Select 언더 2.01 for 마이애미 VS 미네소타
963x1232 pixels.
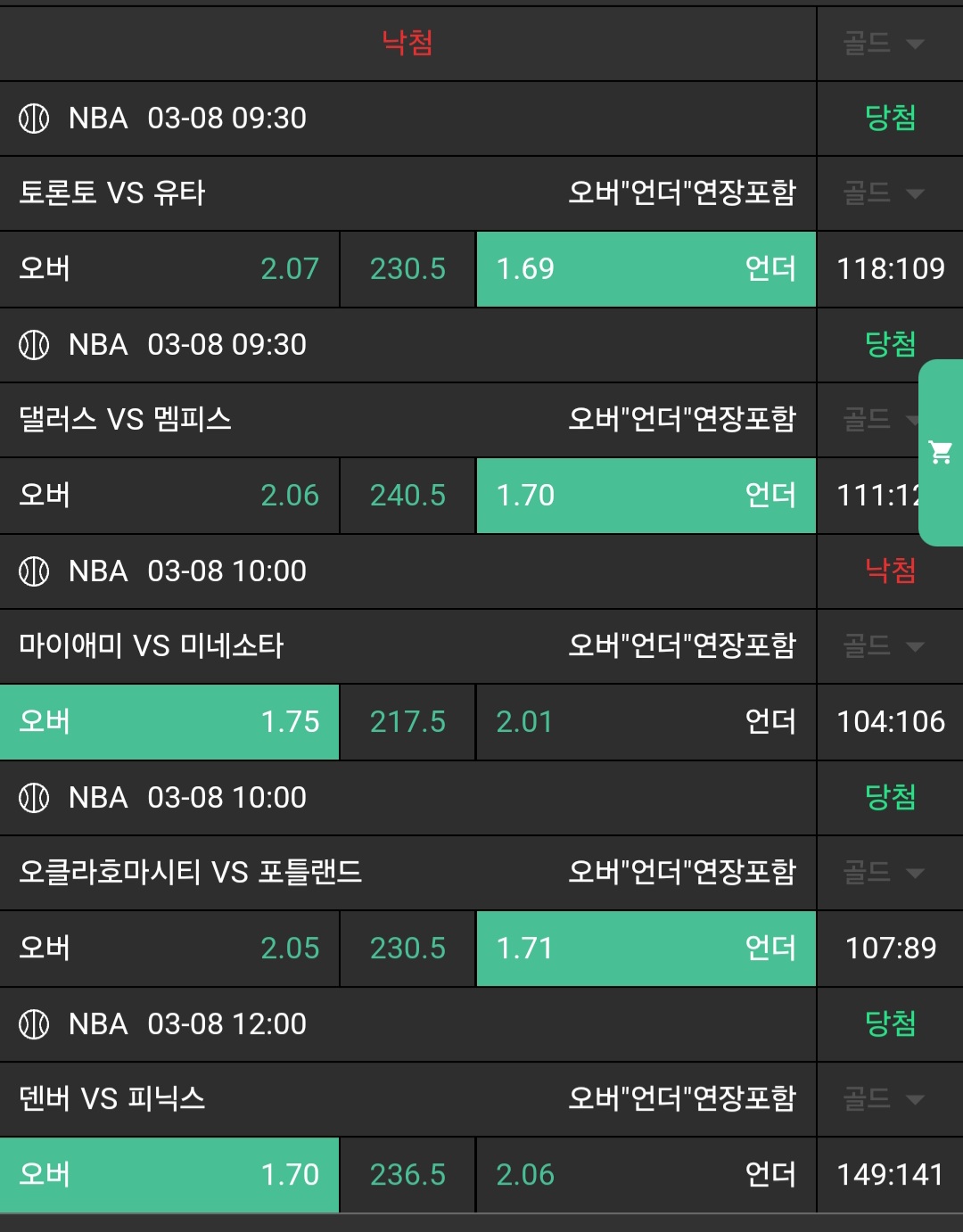pos(646,721)
